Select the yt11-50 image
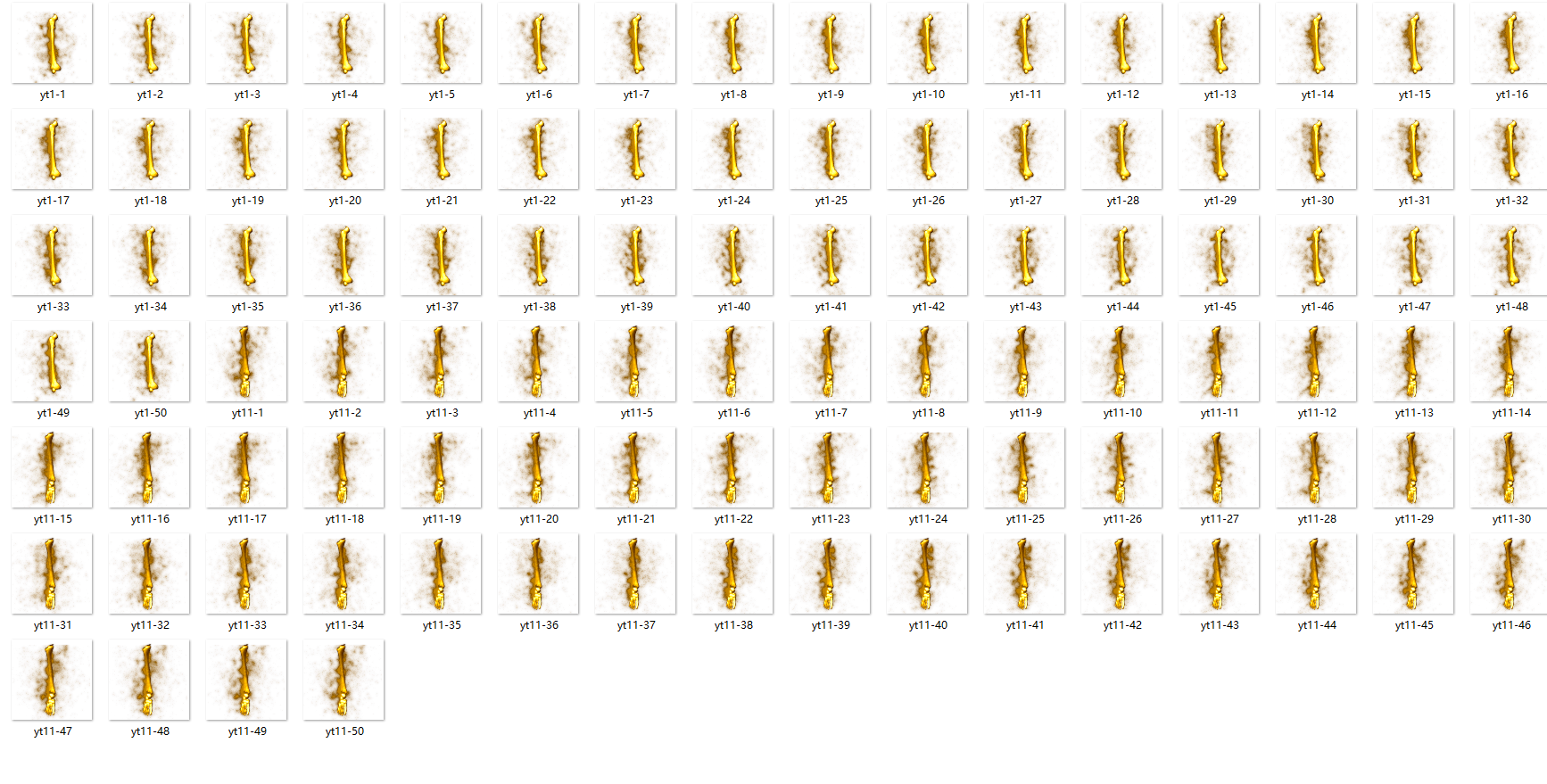1547x784 pixels. coord(343,680)
